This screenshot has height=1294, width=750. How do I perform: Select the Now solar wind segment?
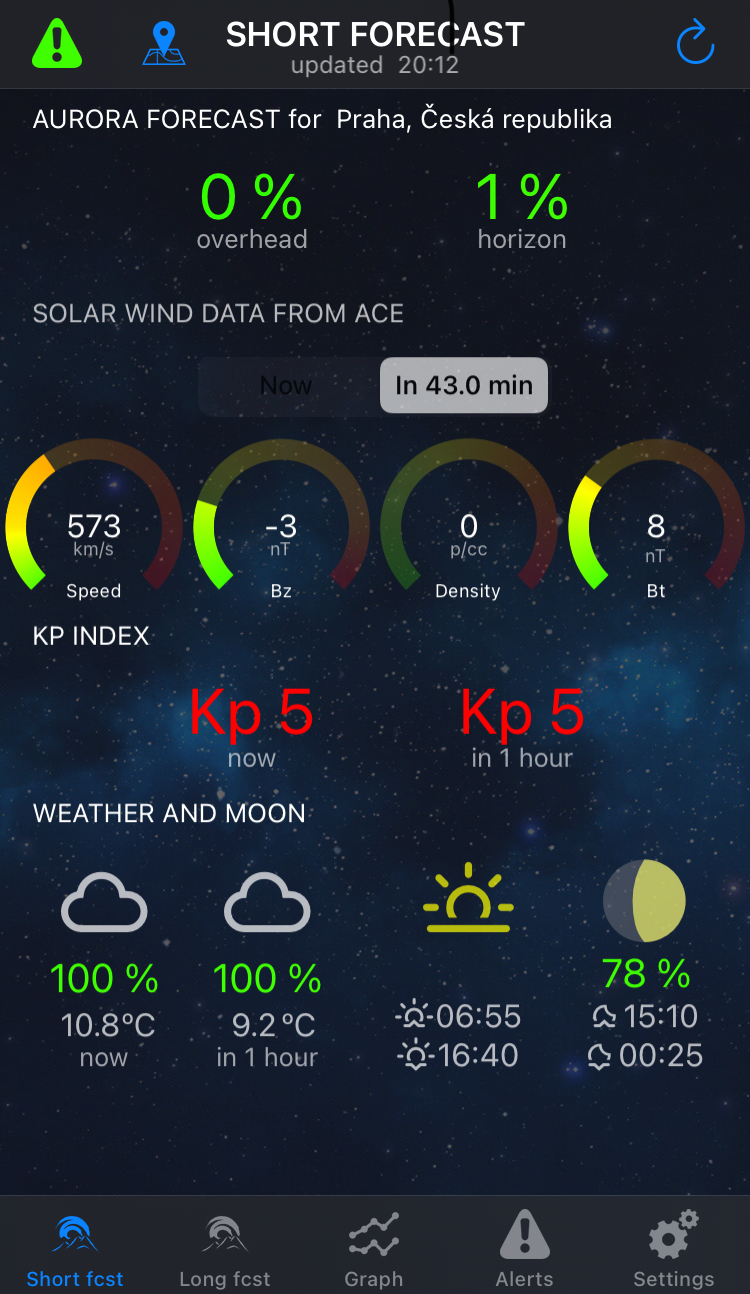(x=286, y=385)
